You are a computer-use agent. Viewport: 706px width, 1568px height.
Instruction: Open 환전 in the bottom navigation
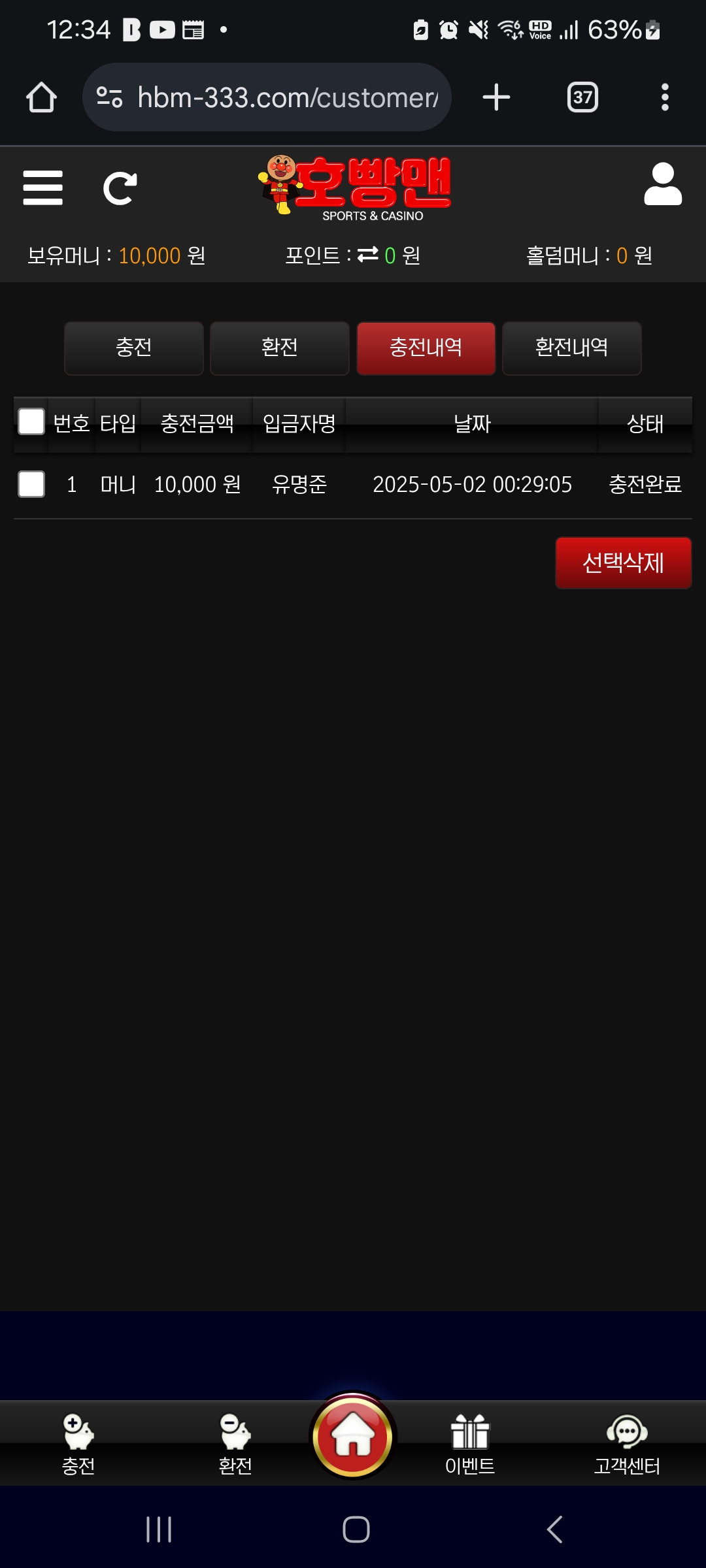(x=235, y=1445)
